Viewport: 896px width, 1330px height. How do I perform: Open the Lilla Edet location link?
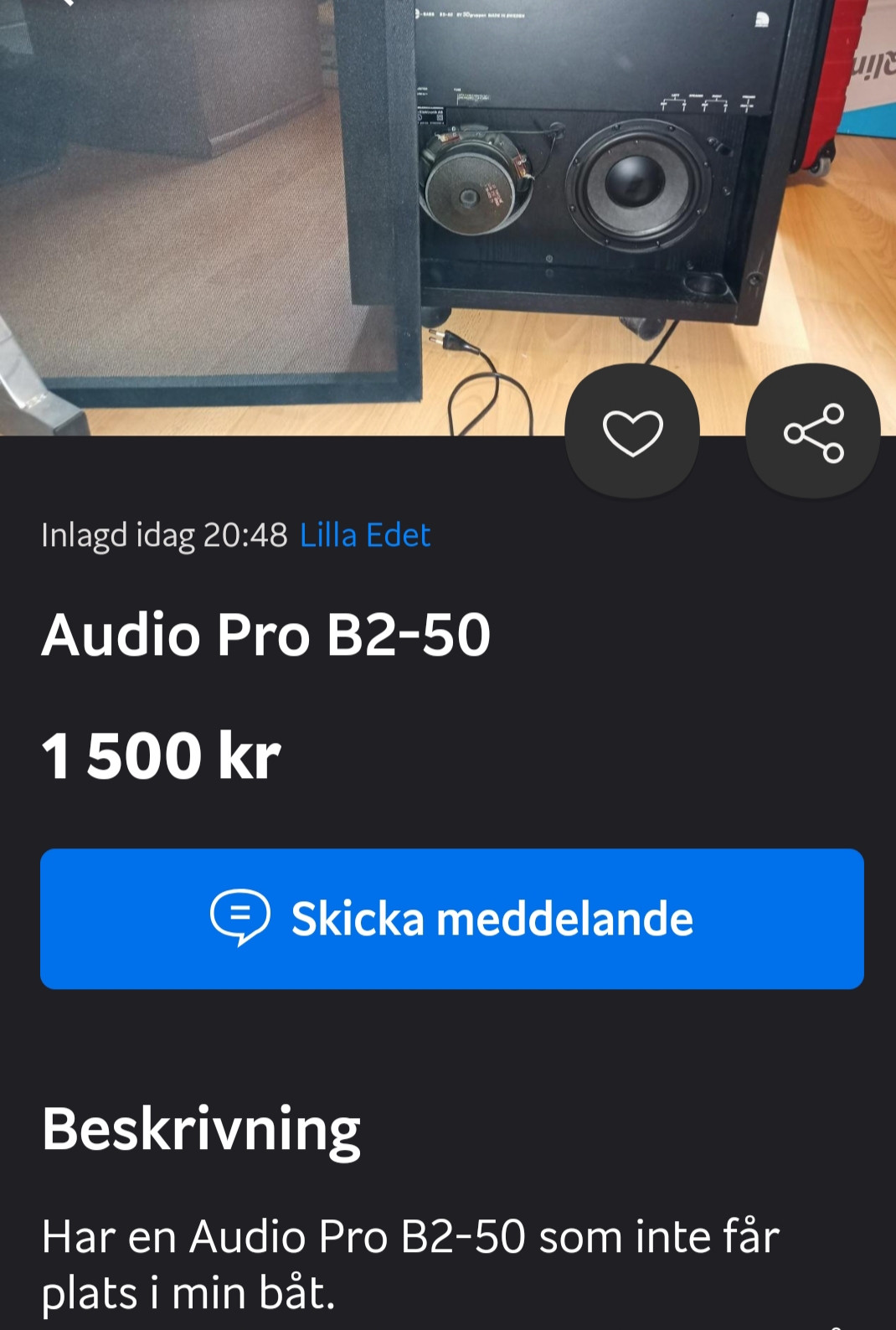(365, 535)
